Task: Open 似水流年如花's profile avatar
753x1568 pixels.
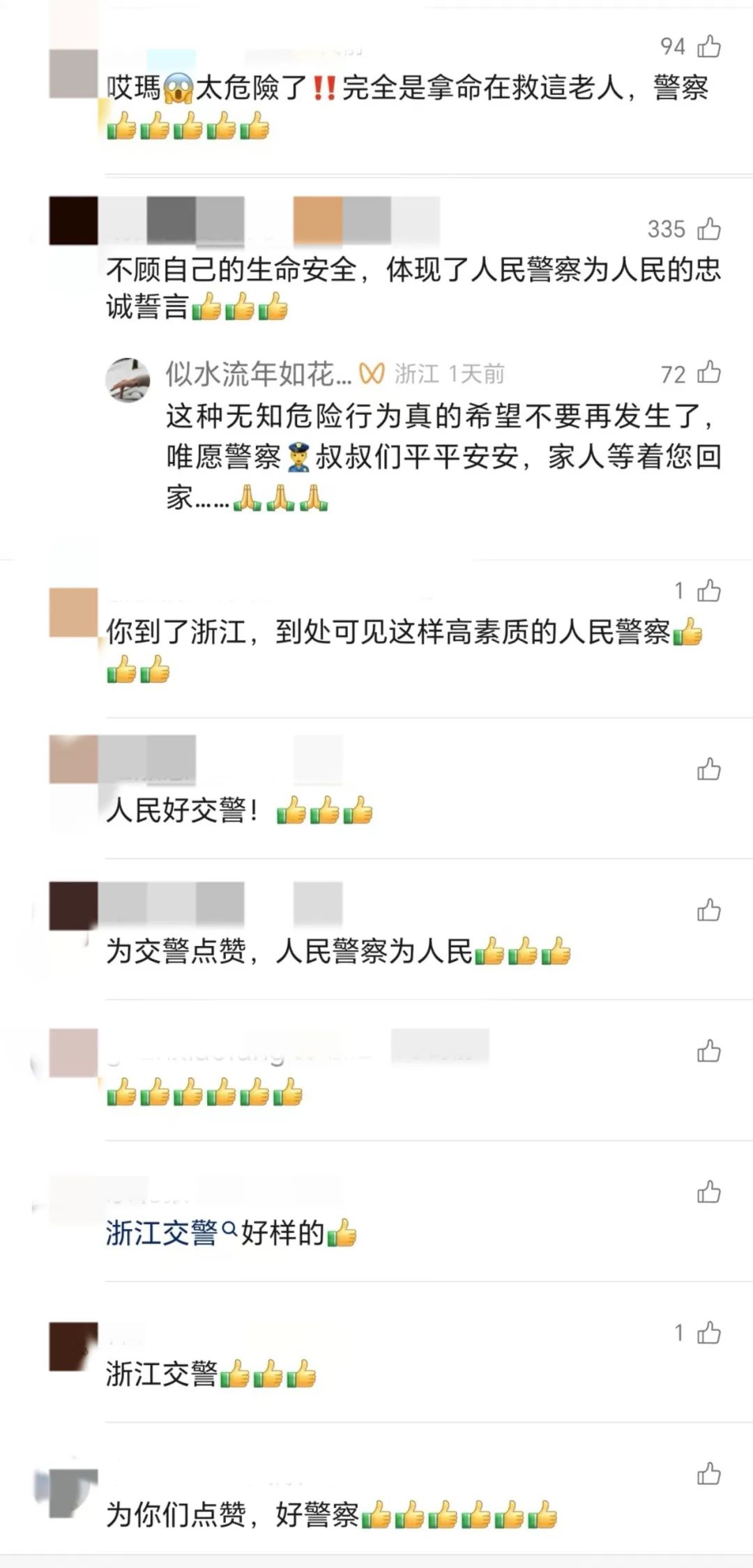Action: pyautogui.click(x=128, y=380)
